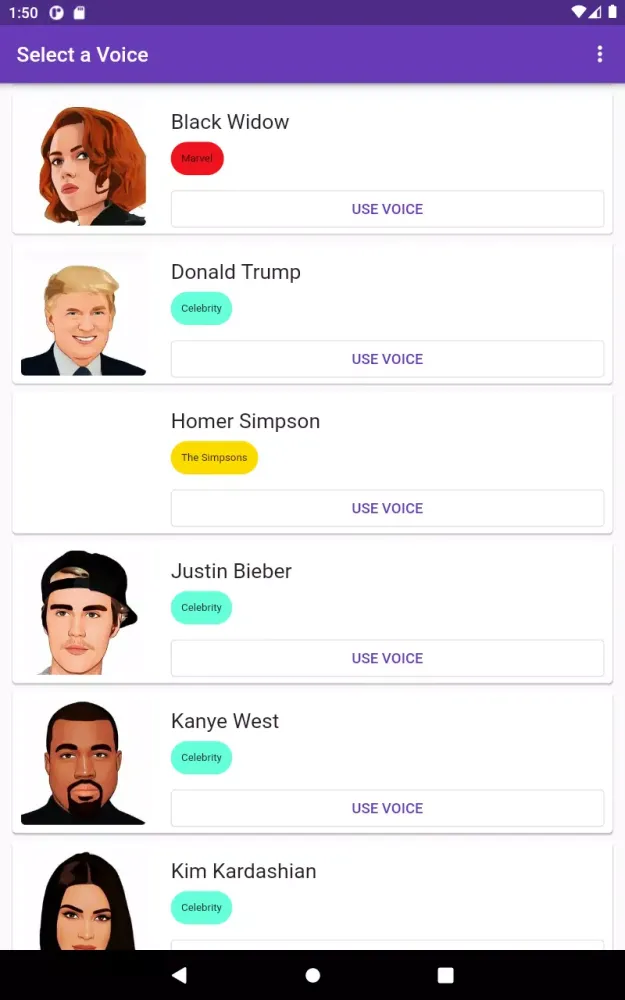Go back using the system back button

pos(179,975)
